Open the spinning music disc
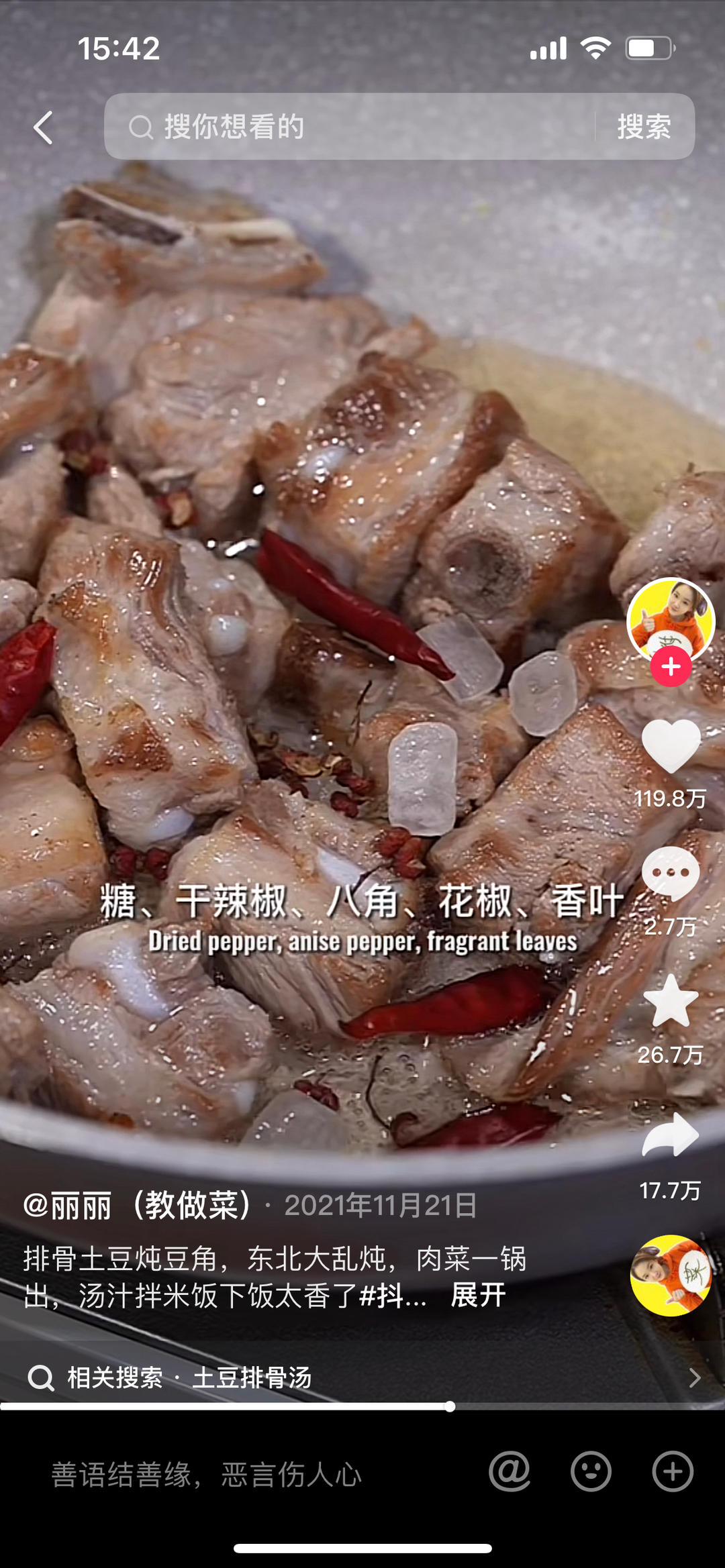This screenshot has height=1568, width=725. (x=671, y=1275)
